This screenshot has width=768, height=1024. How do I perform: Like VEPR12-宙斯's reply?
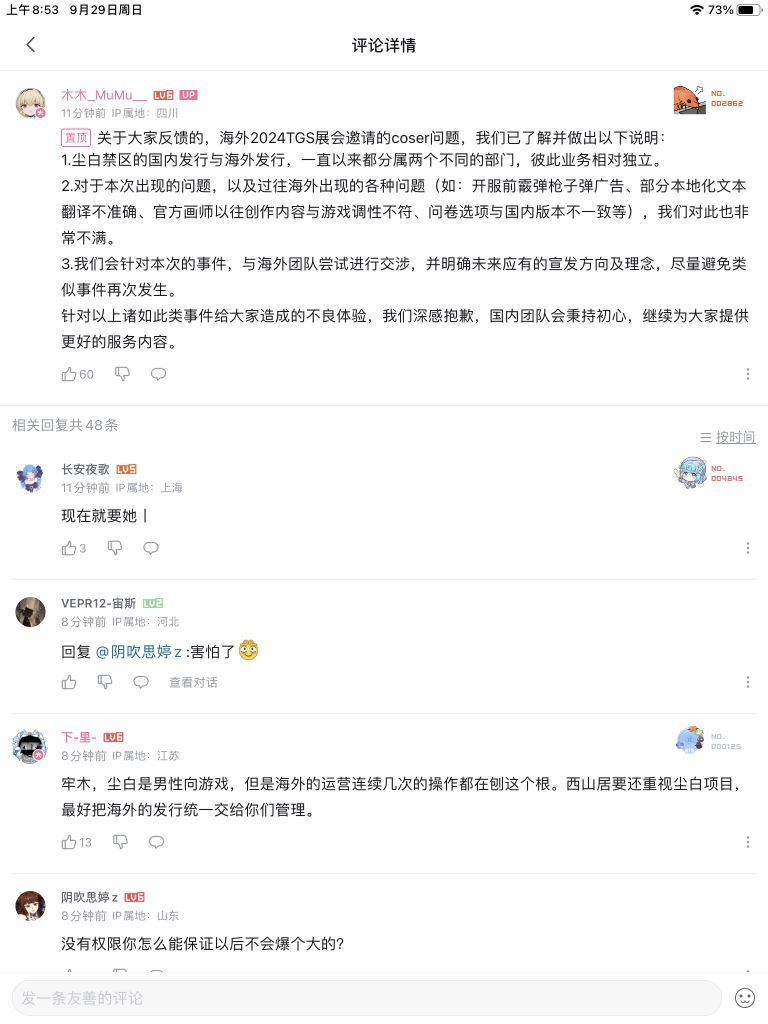tap(69, 682)
